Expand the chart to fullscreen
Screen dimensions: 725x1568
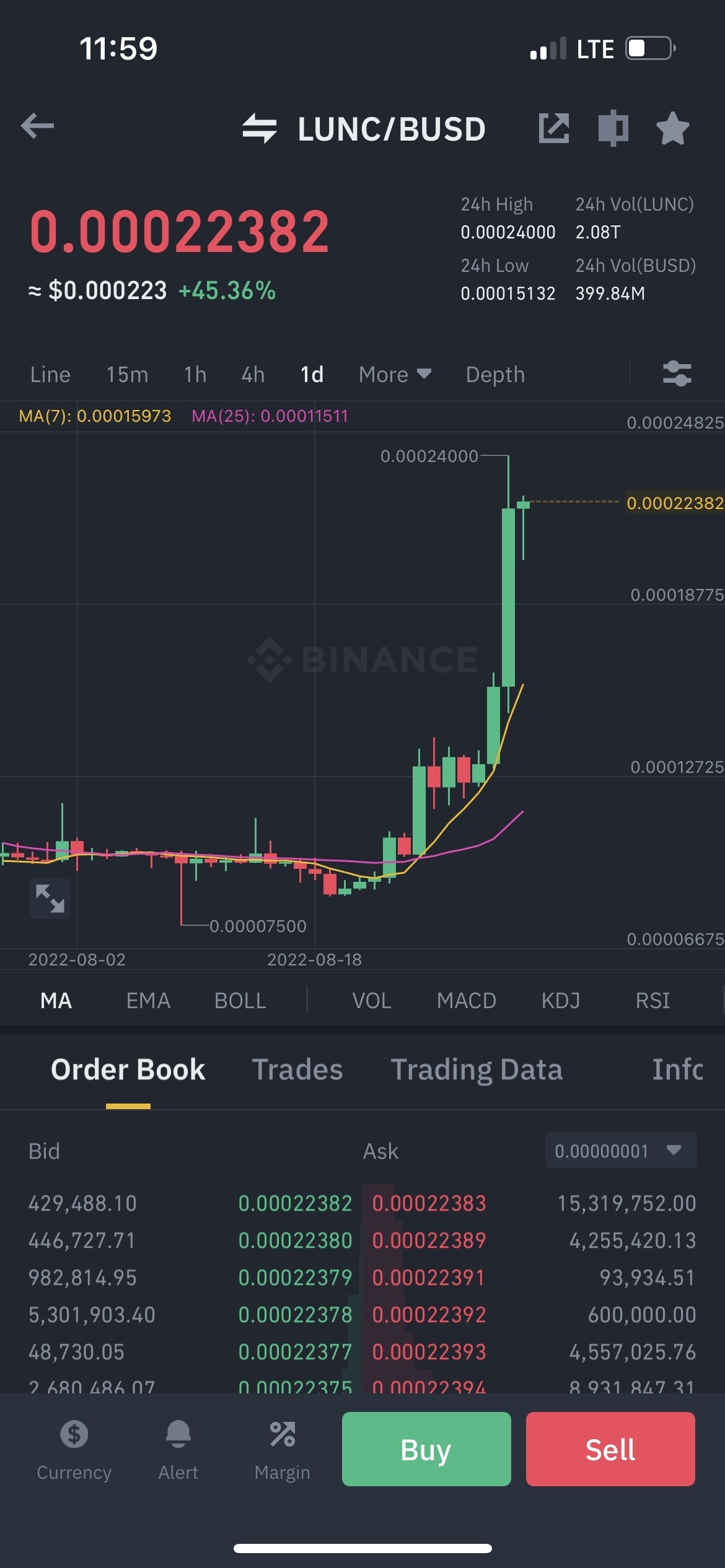click(50, 899)
